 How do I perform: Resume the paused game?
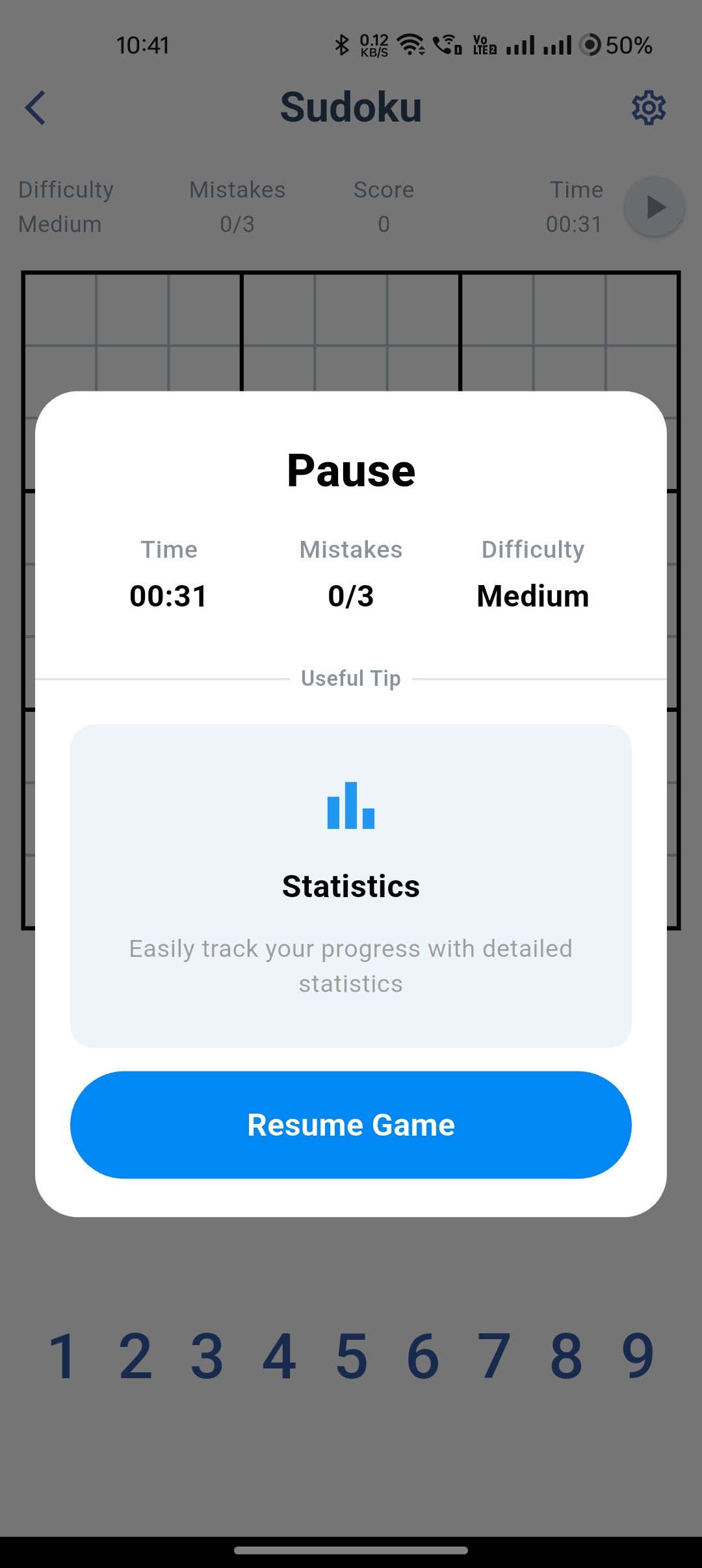click(x=351, y=1125)
